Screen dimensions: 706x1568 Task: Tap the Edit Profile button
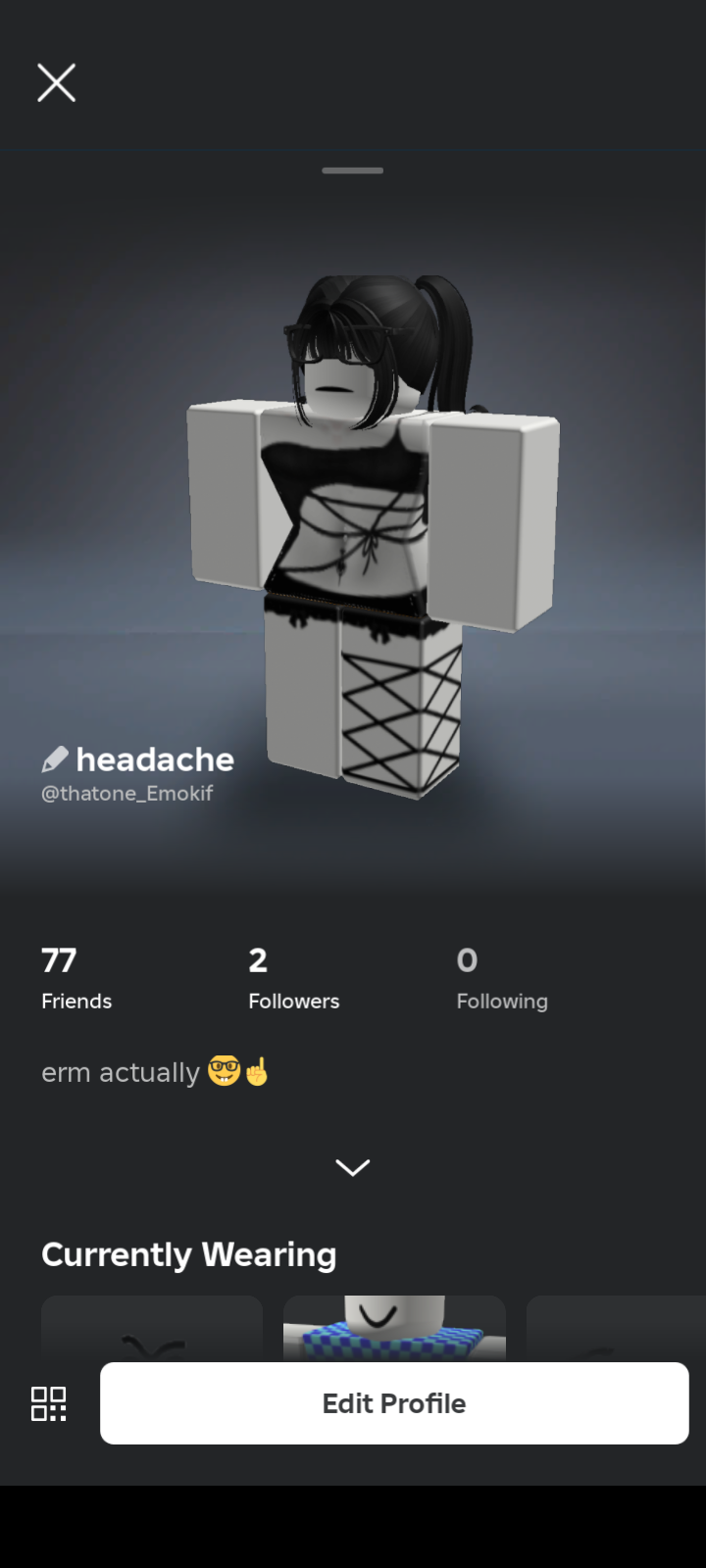394,1403
